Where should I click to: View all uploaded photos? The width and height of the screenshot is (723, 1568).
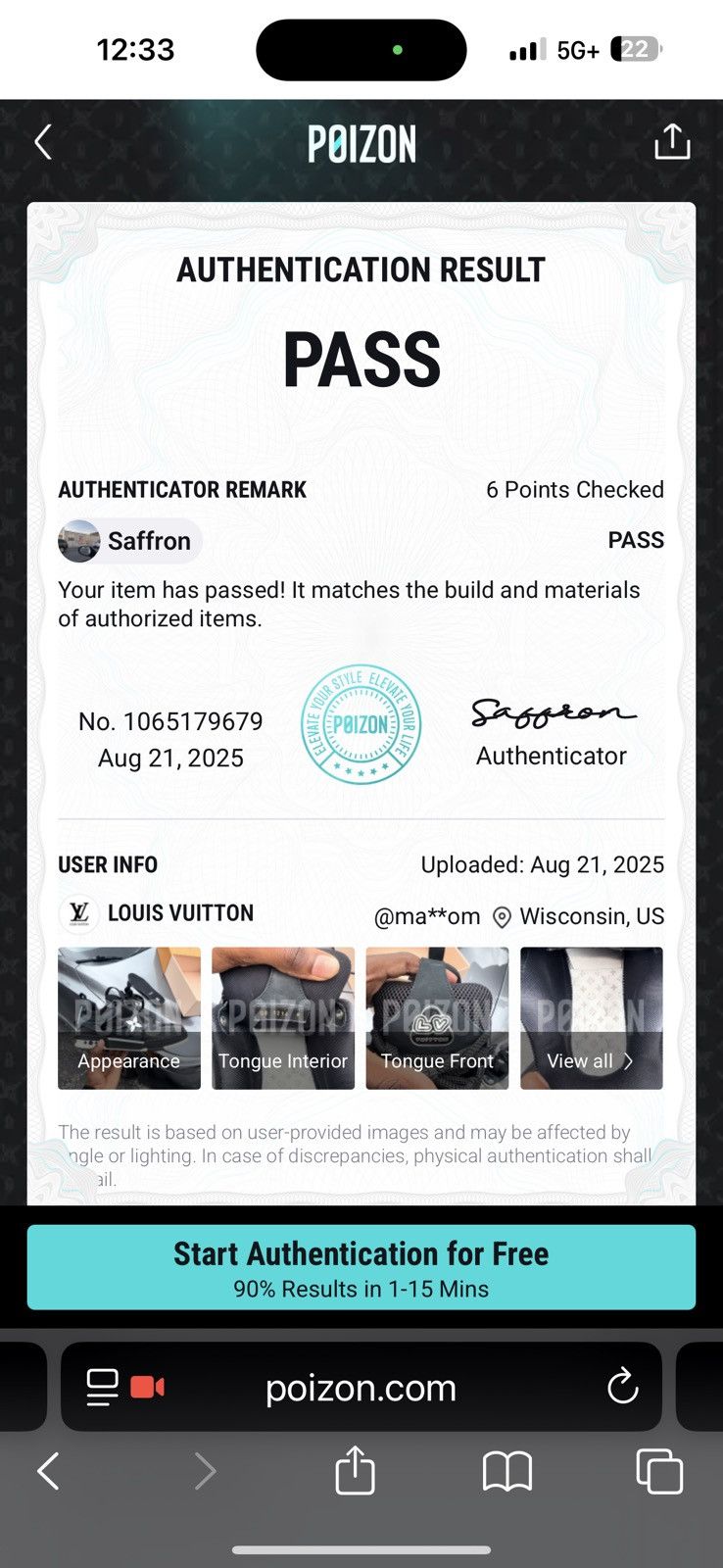point(591,1017)
